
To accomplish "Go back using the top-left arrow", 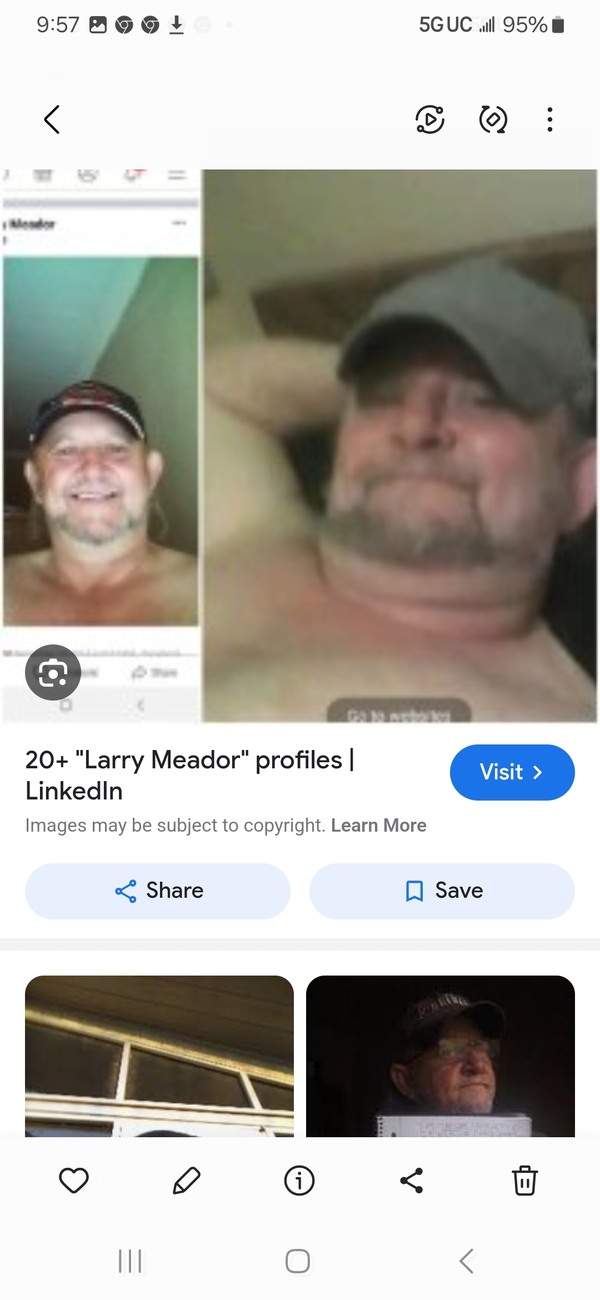I will coord(52,120).
